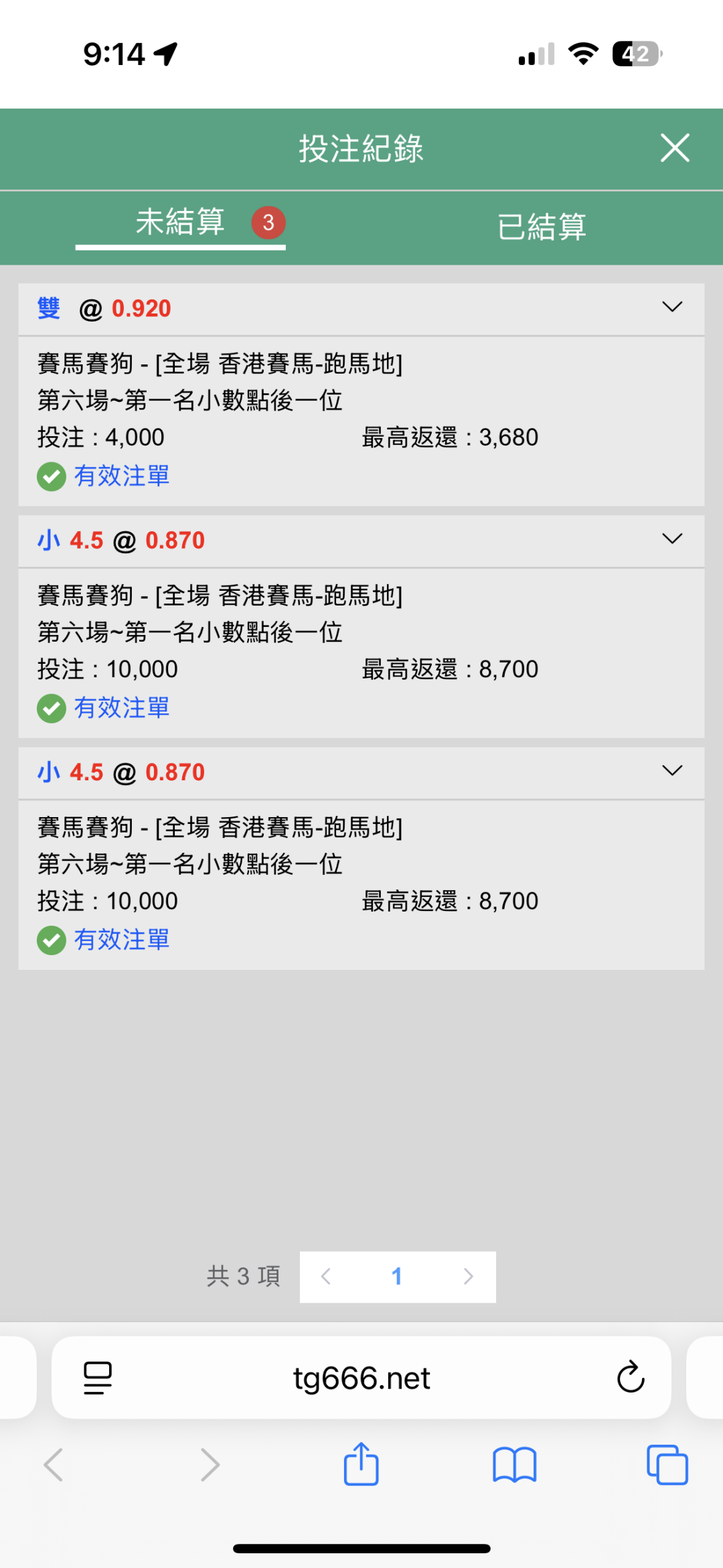Expand the 雙 @ 0.920 bet details
Image resolution: width=723 pixels, height=1568 pixels.
pos(671,307)
